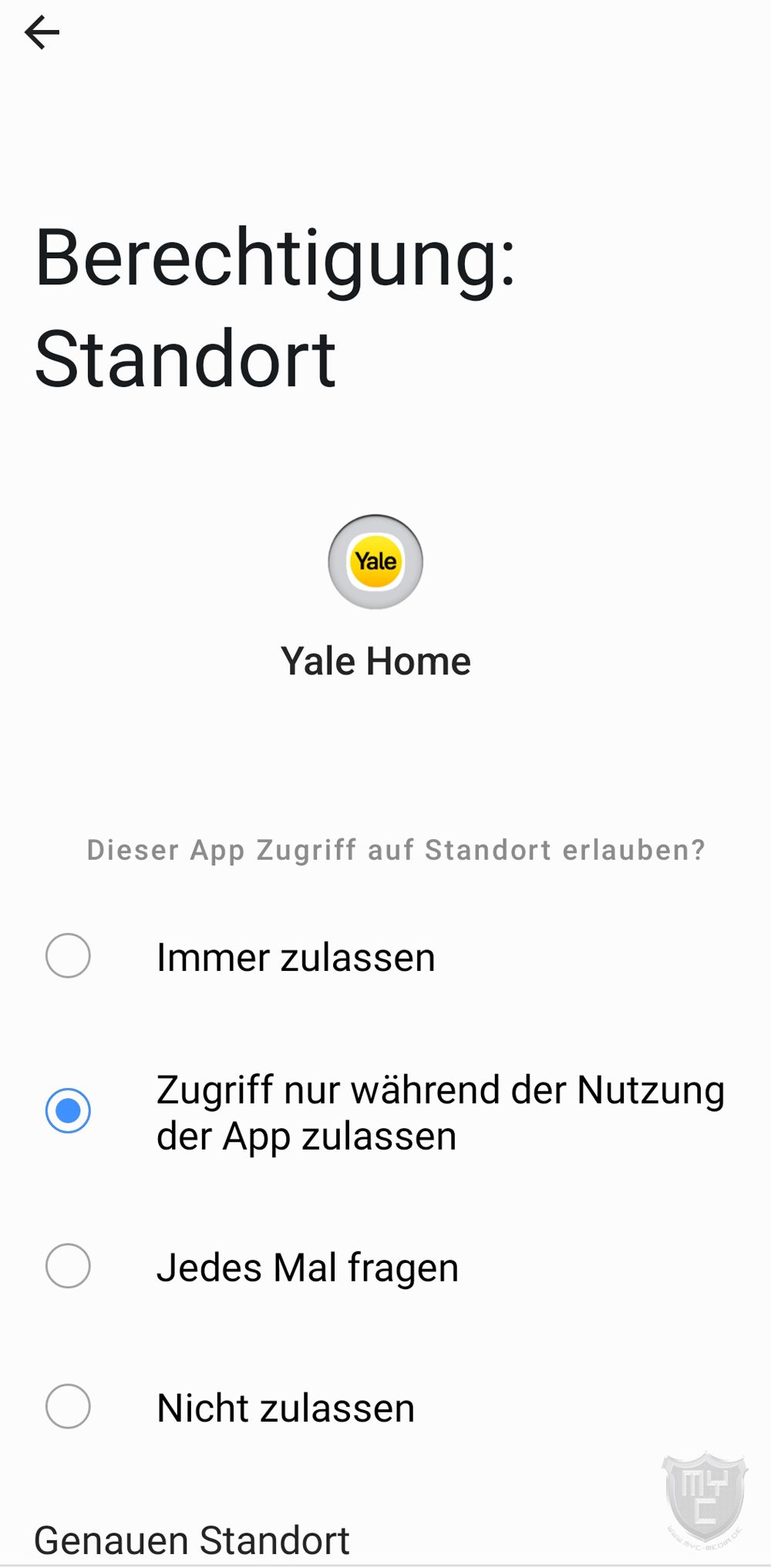The image size is (771, 1568).
Task: Choose Zugriff nur während der Nutzung option
Action: [x=68, y=1110]
